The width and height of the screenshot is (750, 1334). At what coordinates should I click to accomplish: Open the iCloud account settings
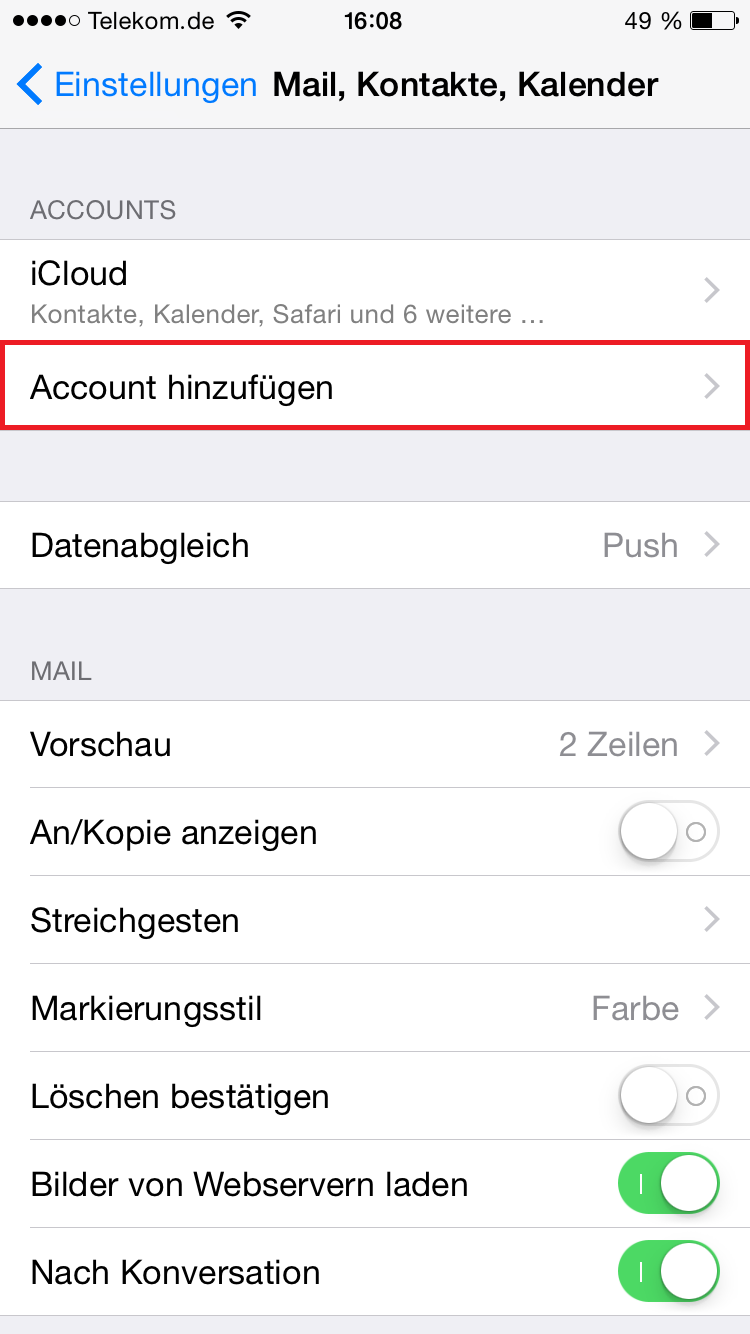(x=375, y=289)
